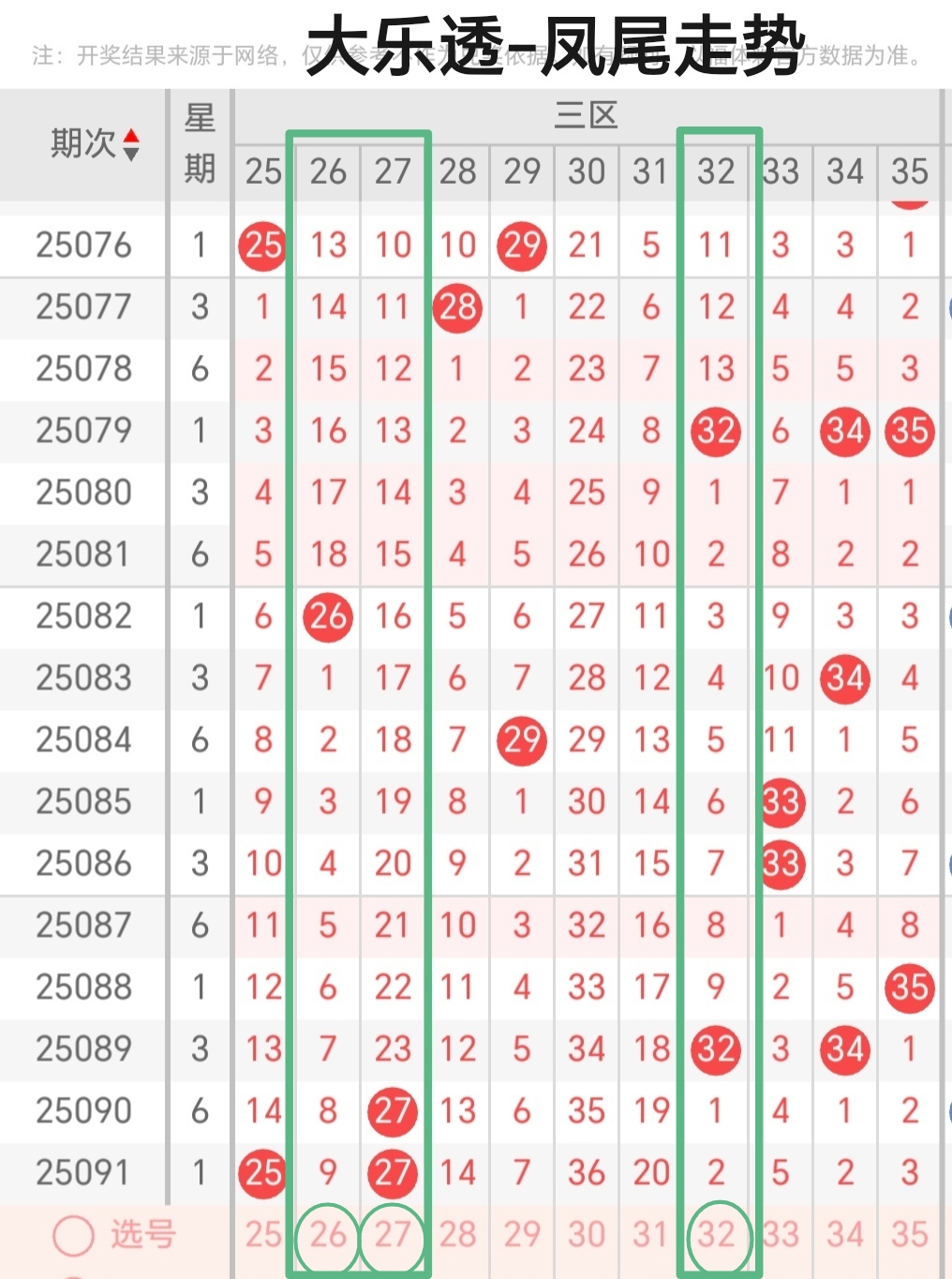Screen dimensions: 952x1279
Task: Sort the table by 期次
Action: pyautogui.click(x=130, y=144)
